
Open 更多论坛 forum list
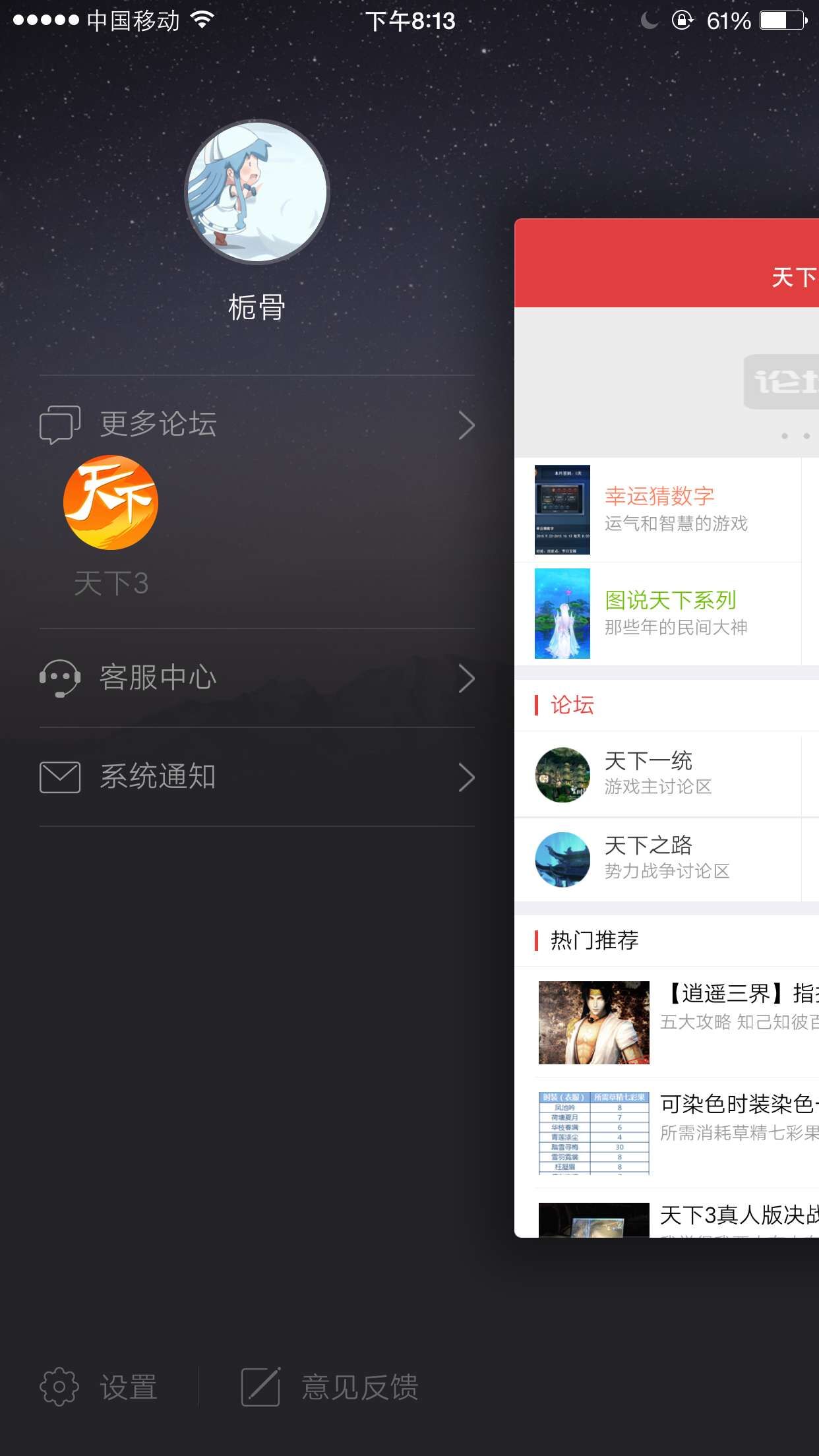coord(257,424)
